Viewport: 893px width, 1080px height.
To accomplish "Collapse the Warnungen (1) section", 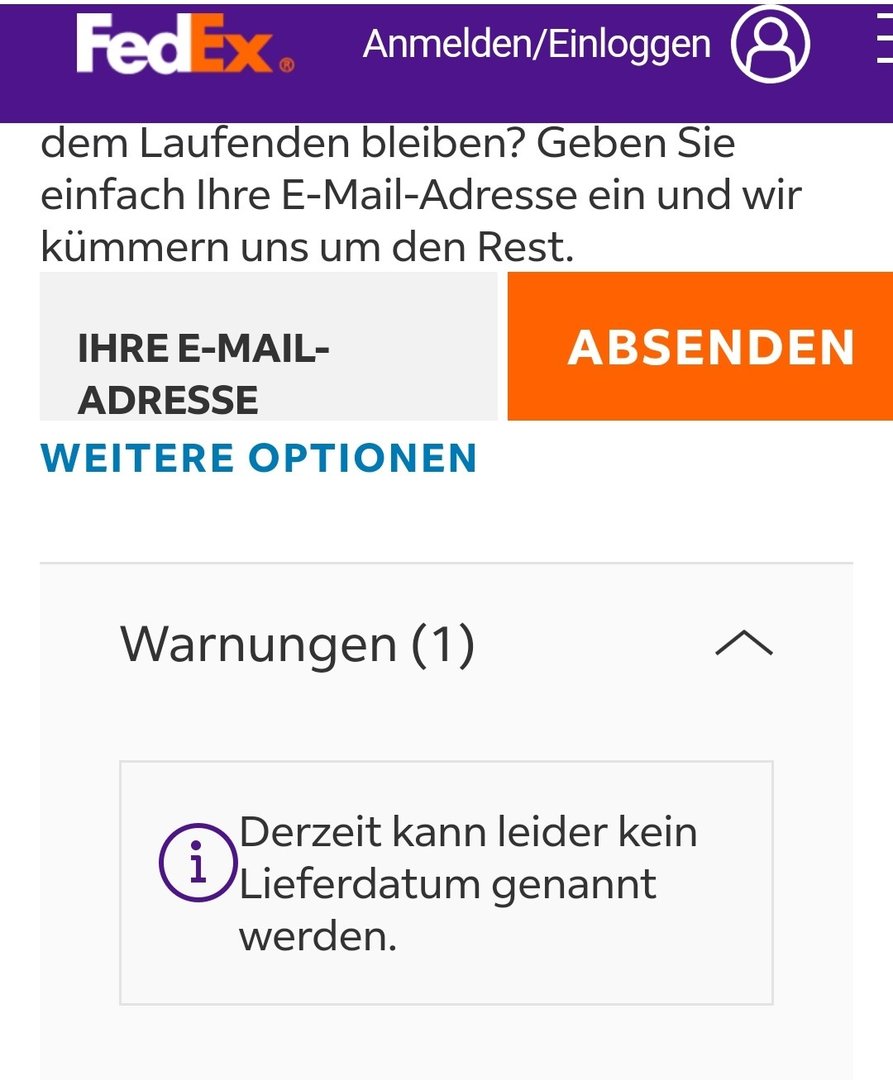I will click(x=744, y=645).
